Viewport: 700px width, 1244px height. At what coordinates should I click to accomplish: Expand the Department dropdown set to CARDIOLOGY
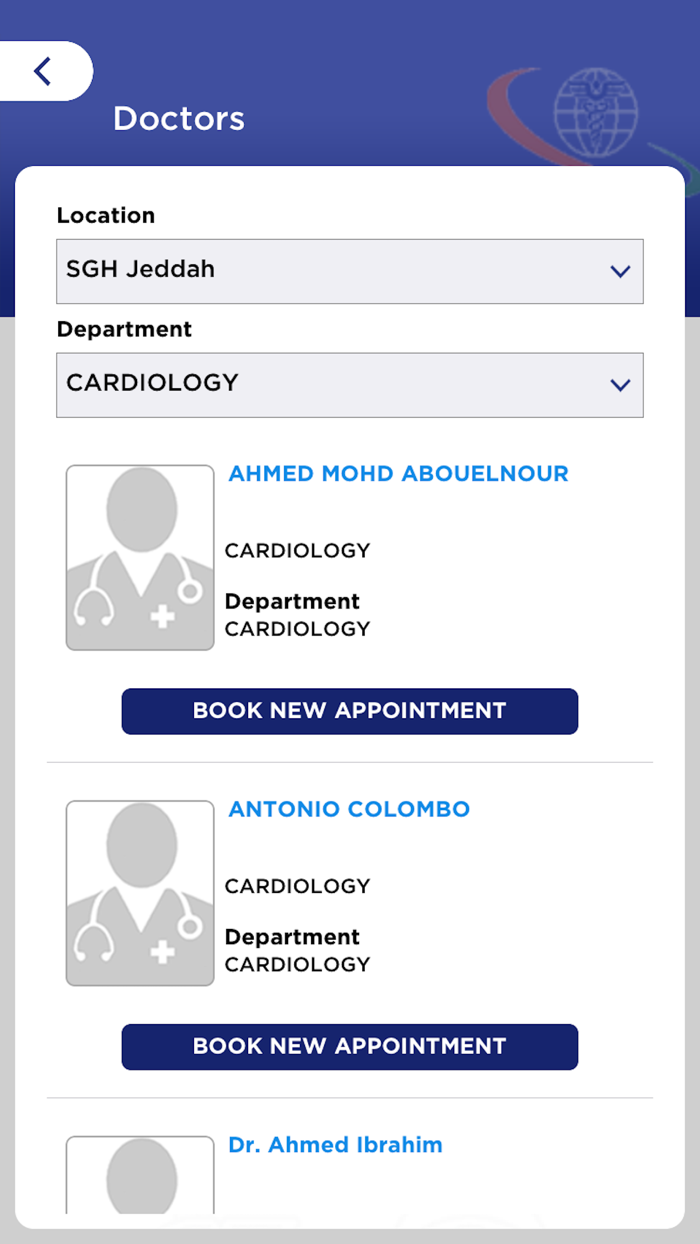click(x=350, y=385)
